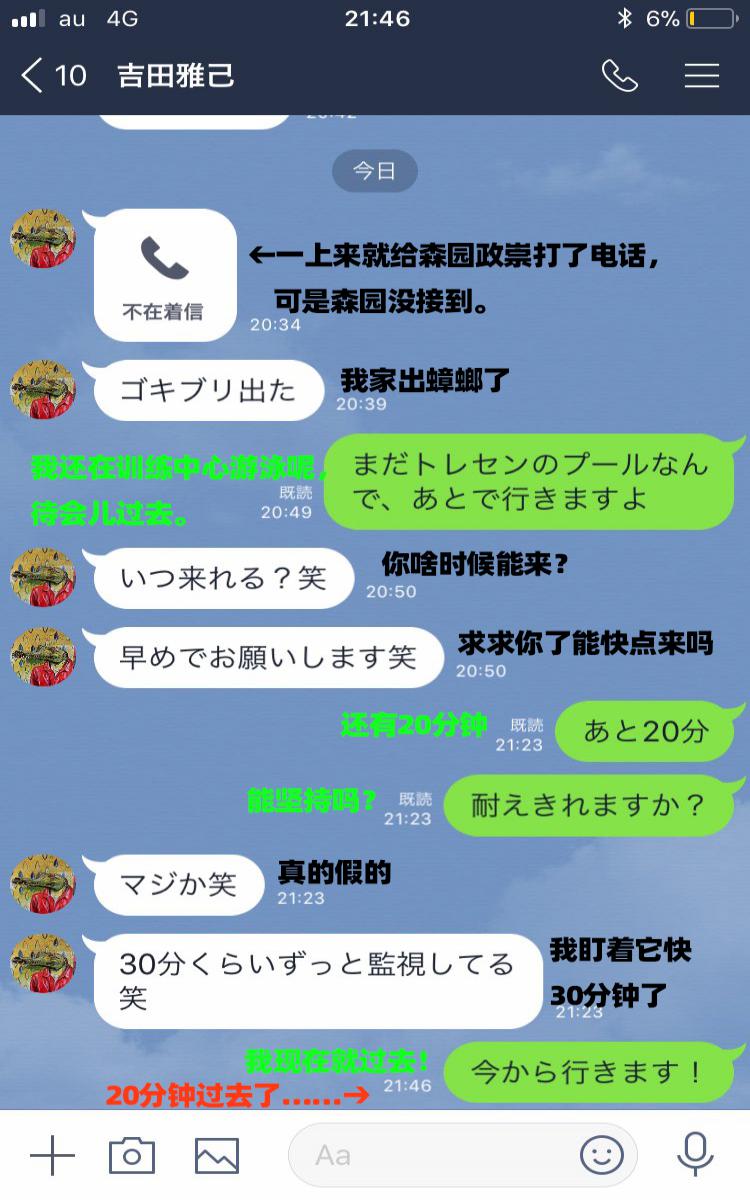750x1200 pixels.
Task: Open the camera to take a photo
Action: [x=132, y=1155]
